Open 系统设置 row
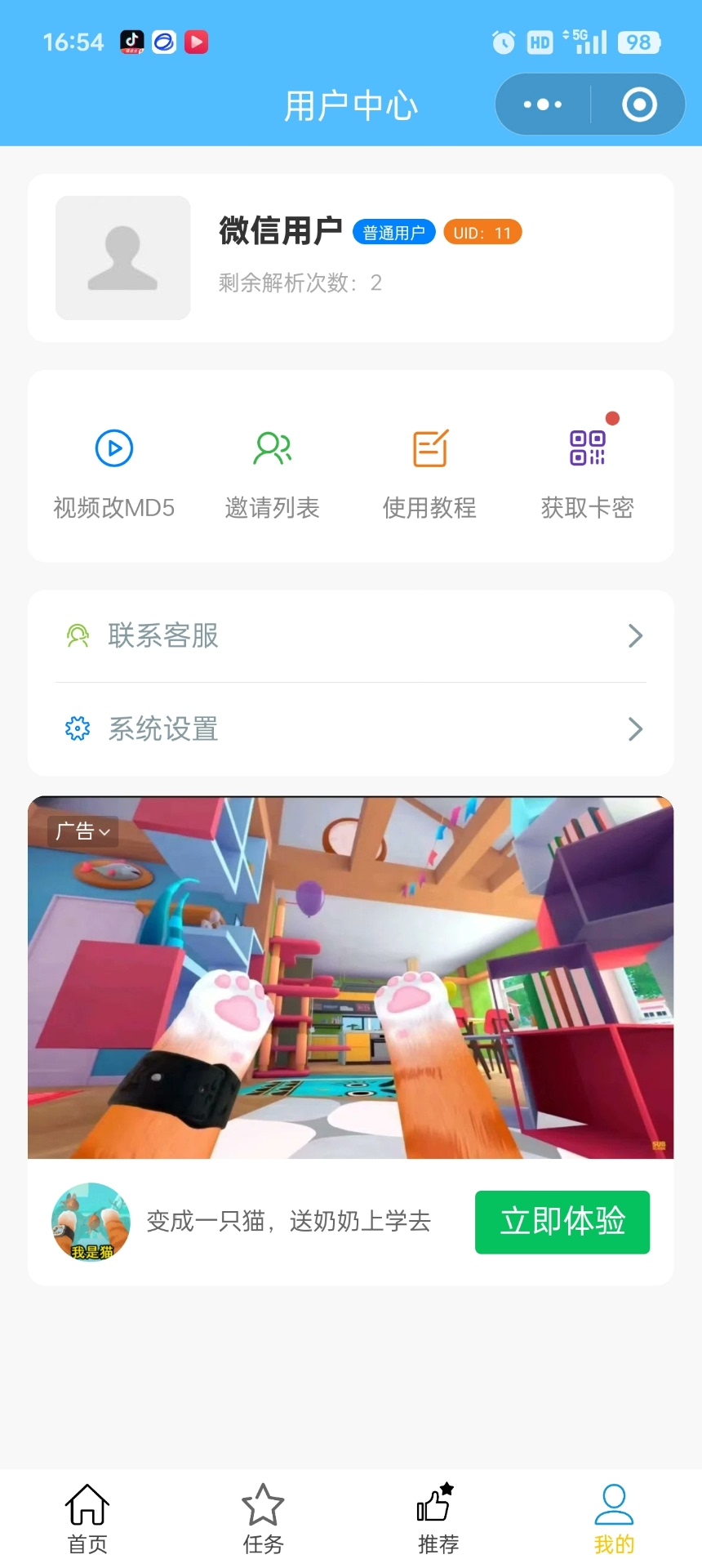702x1568 pixels. click(x=351, y=728)
